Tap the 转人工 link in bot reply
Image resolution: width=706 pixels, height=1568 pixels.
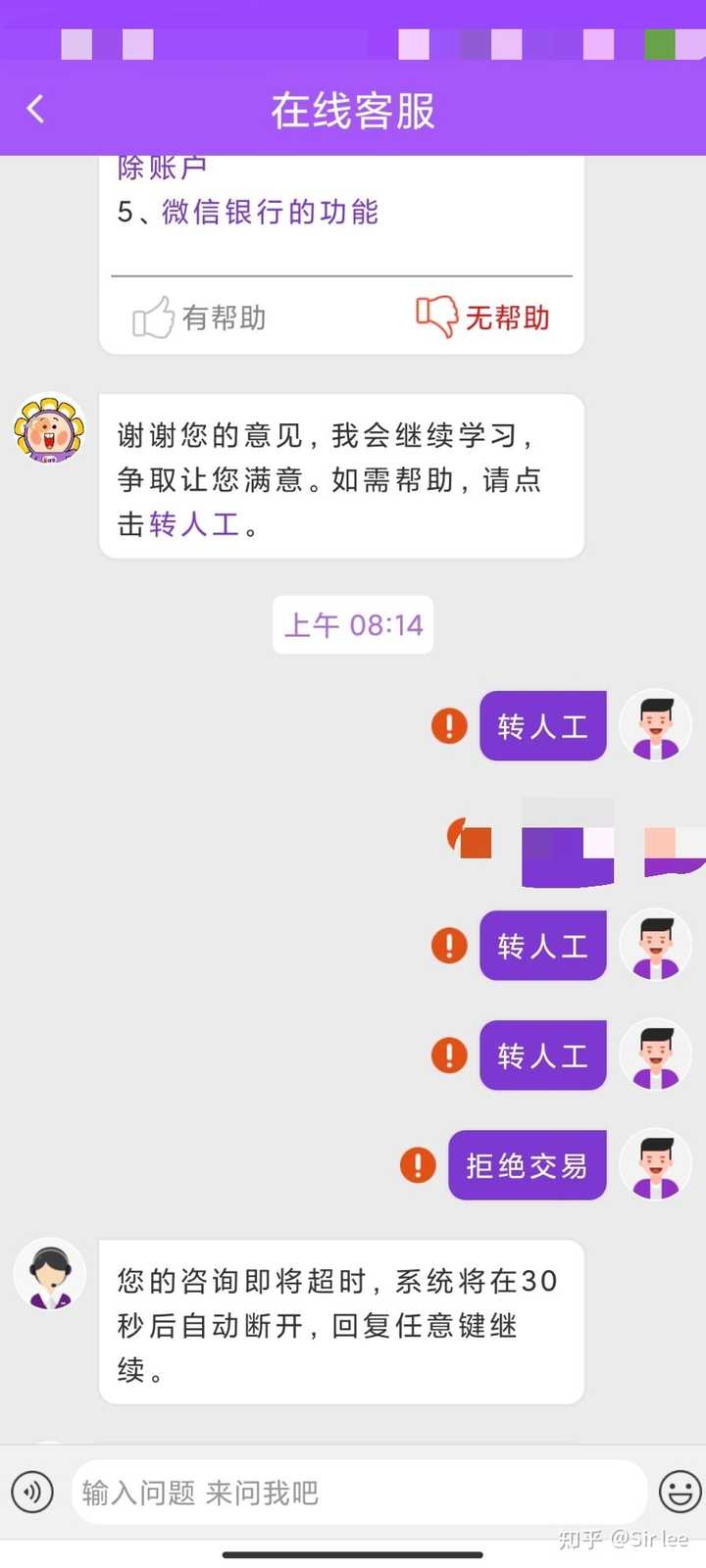tap(194, 524)
